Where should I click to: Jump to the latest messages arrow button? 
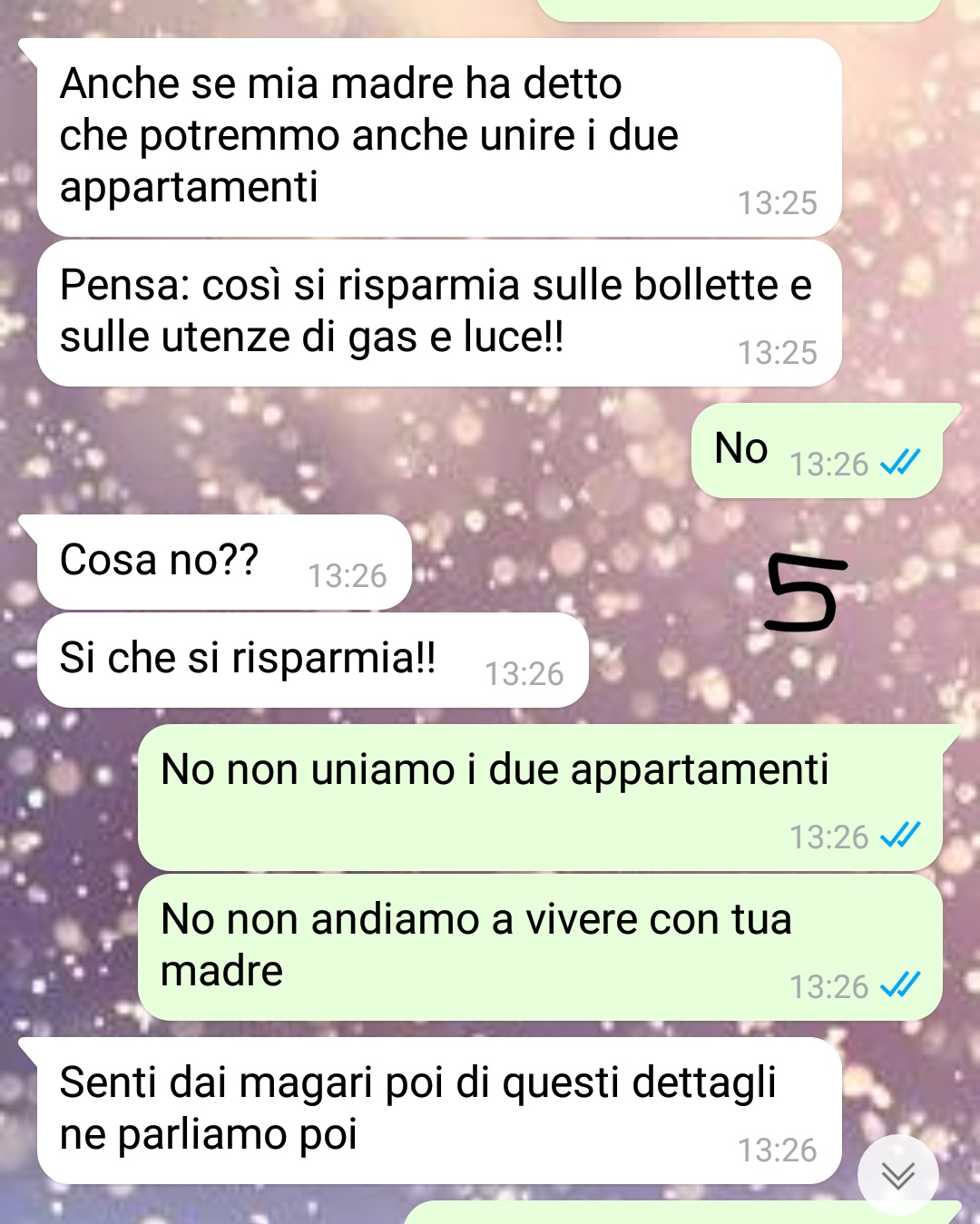pyautogui.click(x=898, y=1176)
